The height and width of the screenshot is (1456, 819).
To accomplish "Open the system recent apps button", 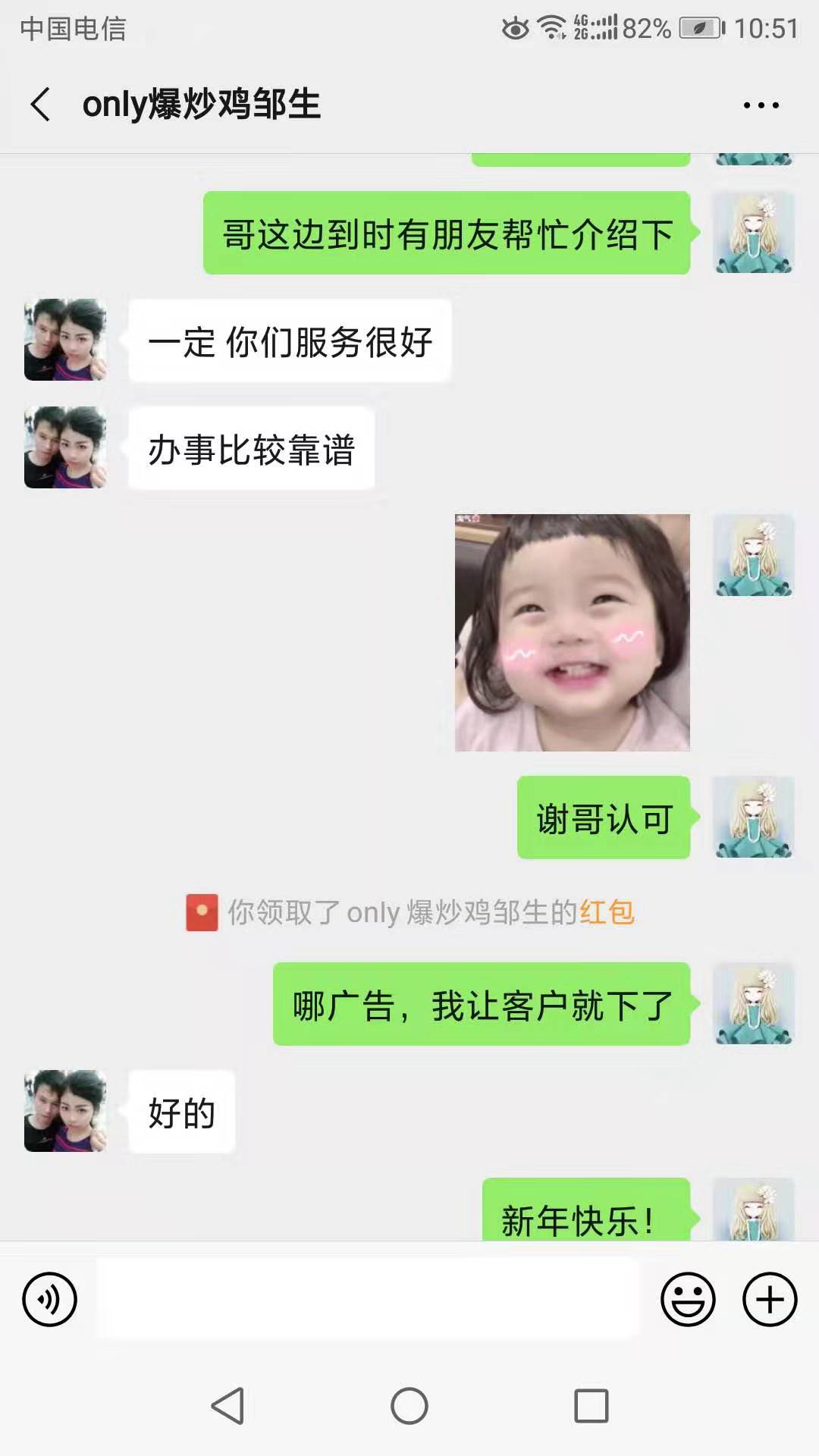I will click(x=591, y=1406).
